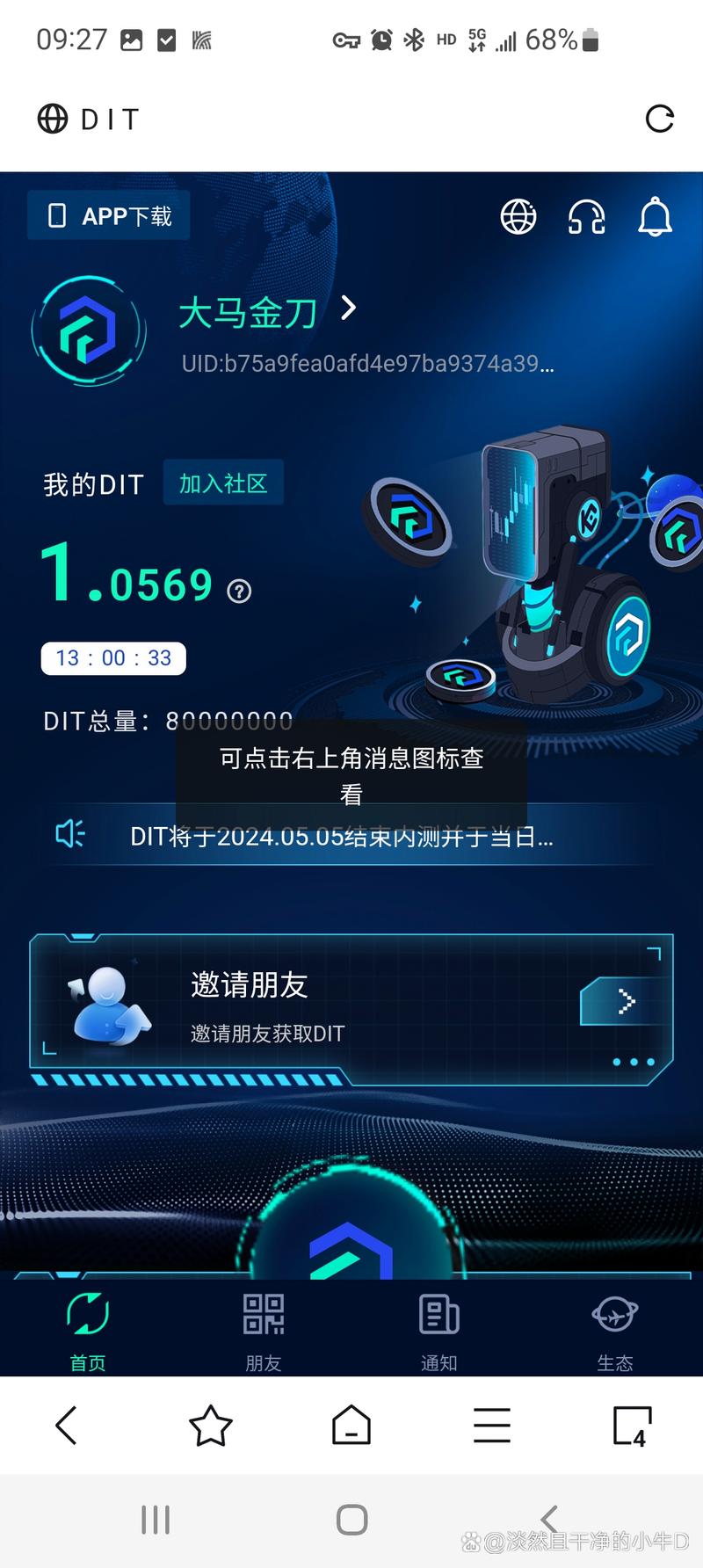The image size is (703, 1568).
Task: Tap the APP下载 button
Action: (109, 215)
